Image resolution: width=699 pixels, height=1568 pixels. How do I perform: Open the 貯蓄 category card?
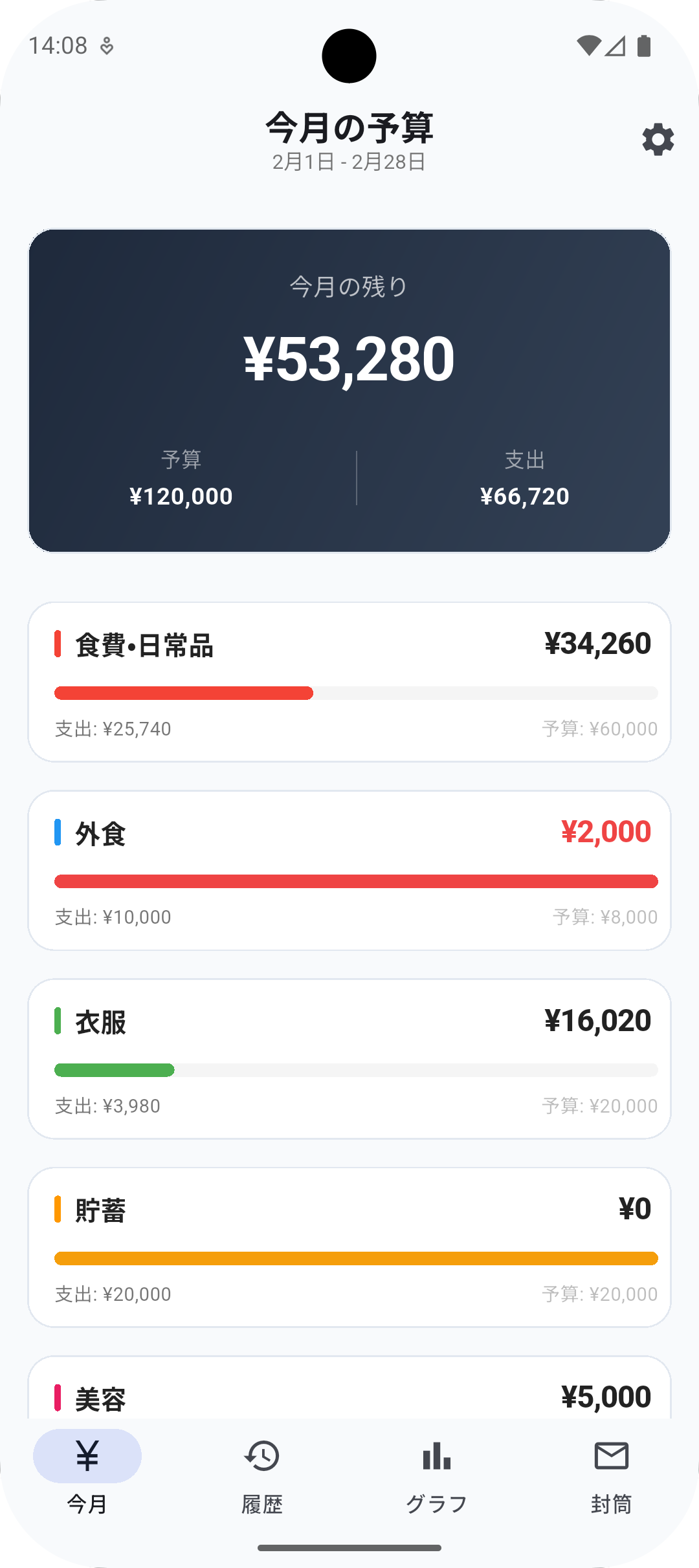(x=349, y=1247)
